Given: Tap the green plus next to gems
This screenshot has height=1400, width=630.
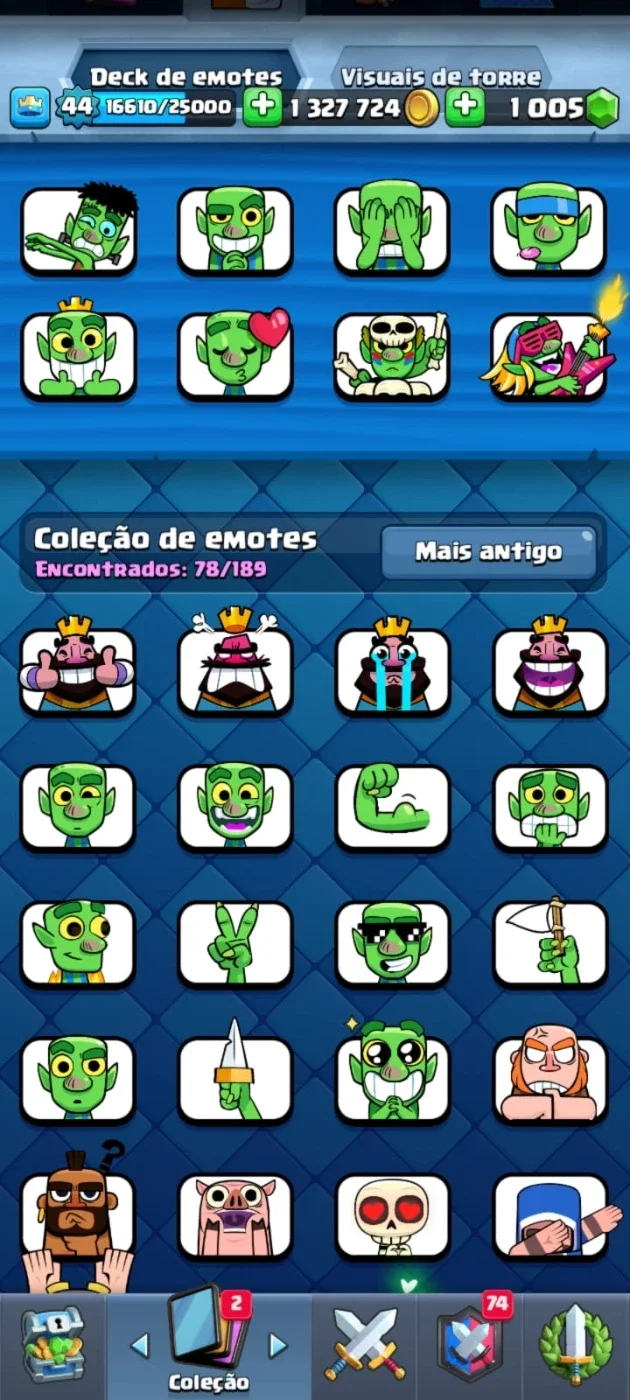Looking at the screenshot, I should click(465, 108).
